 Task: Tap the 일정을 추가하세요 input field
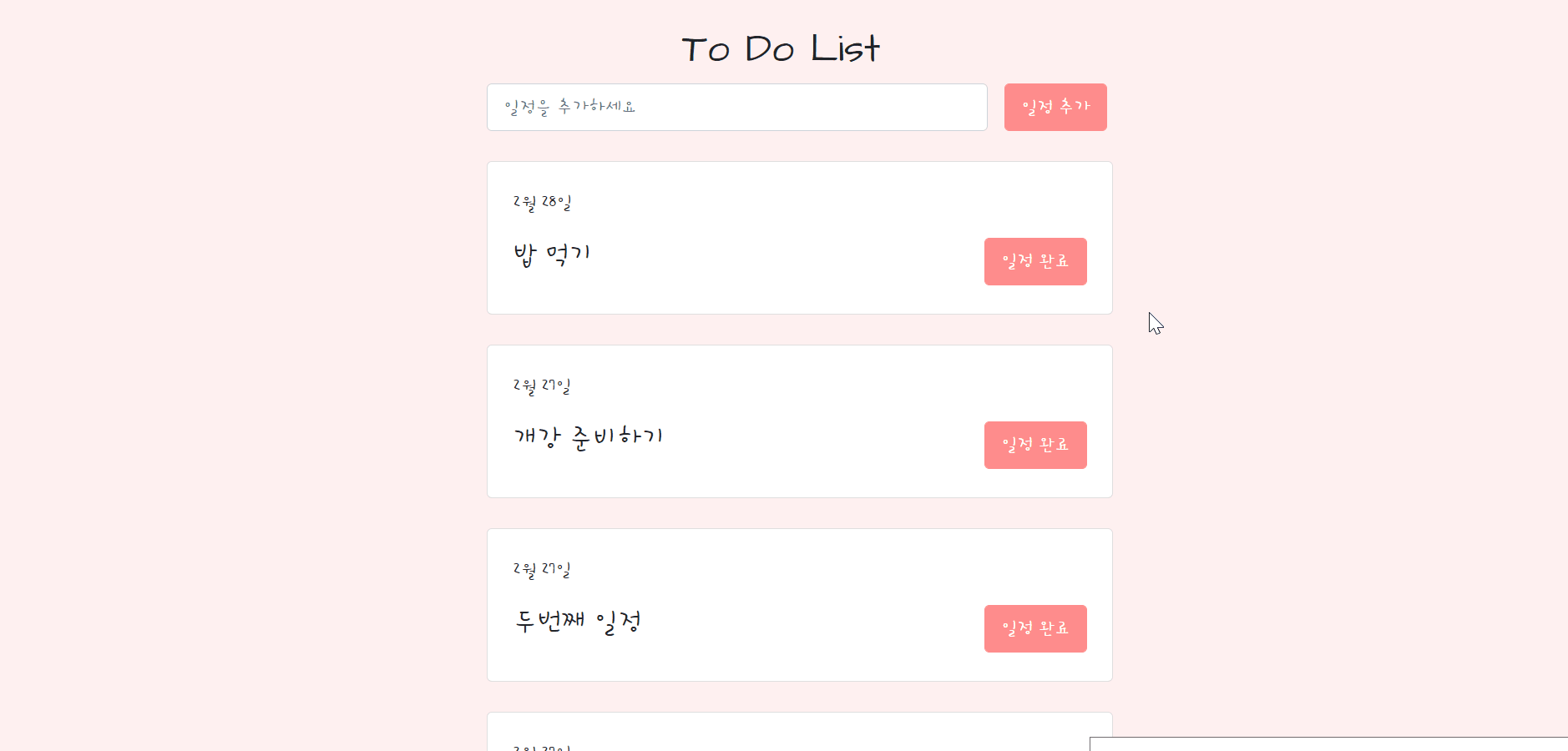pos(736,107)
